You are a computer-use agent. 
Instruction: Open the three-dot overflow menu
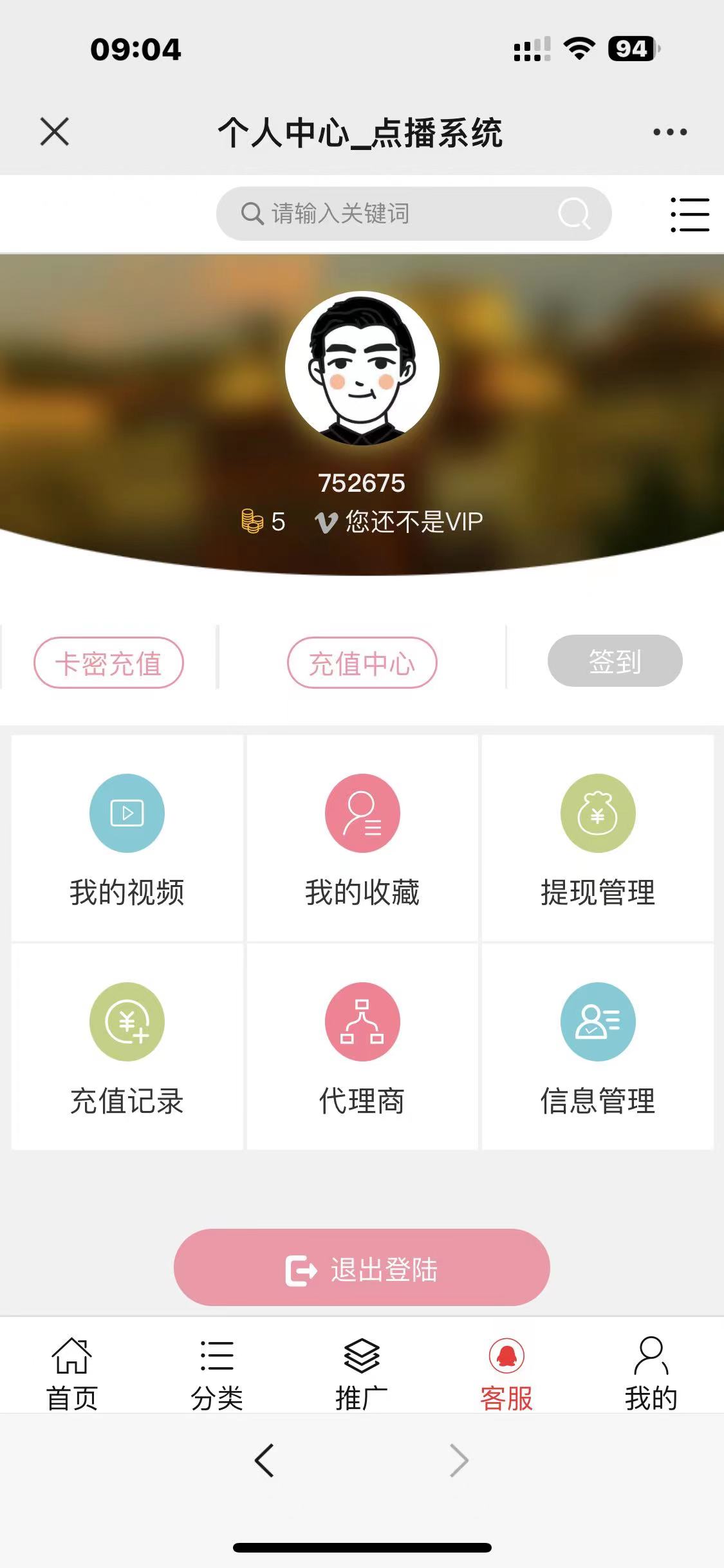click(669, 133)
